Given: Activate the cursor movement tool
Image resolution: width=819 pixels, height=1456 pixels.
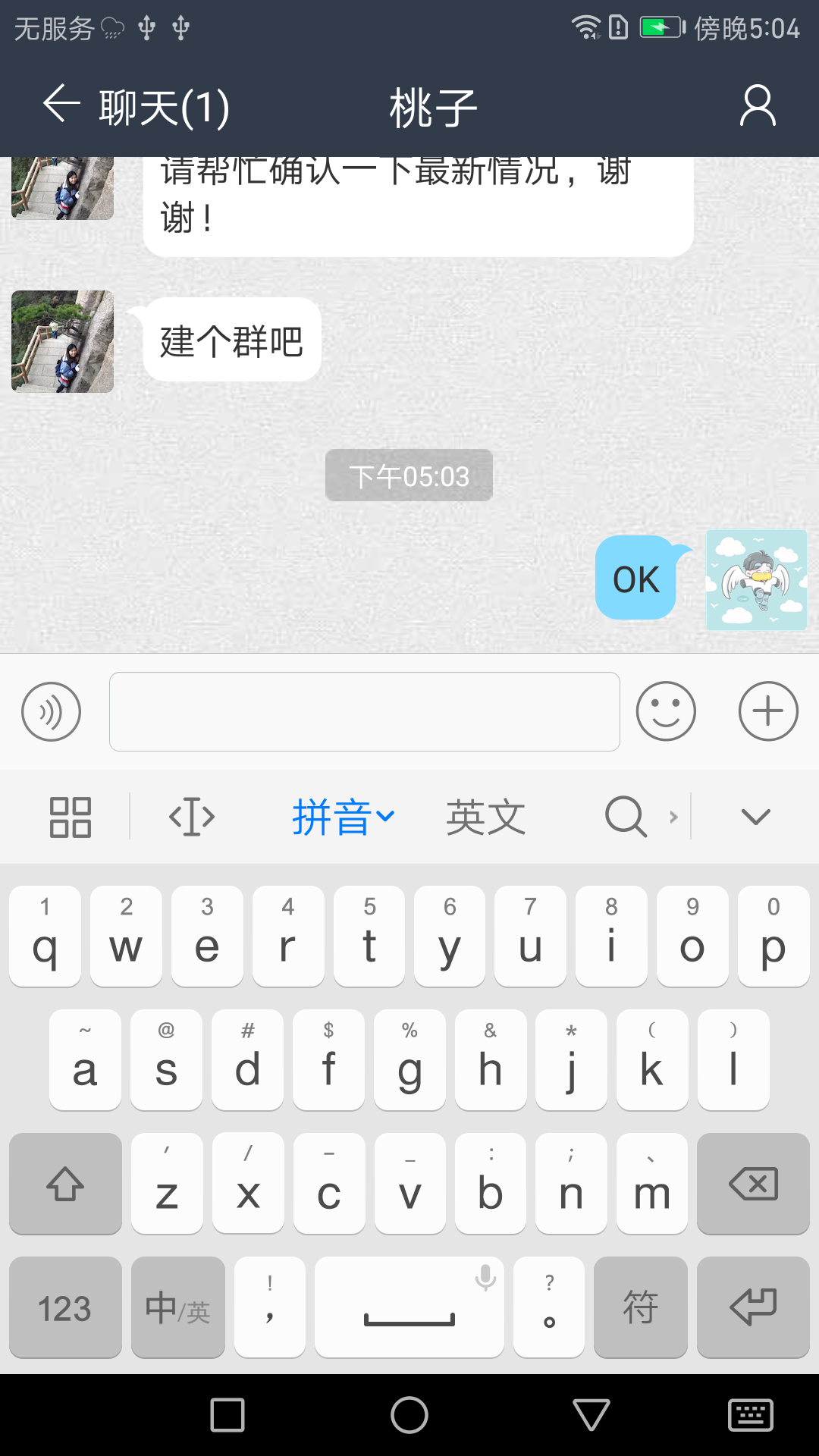Looking at the screenshot, I should (192, 817).
